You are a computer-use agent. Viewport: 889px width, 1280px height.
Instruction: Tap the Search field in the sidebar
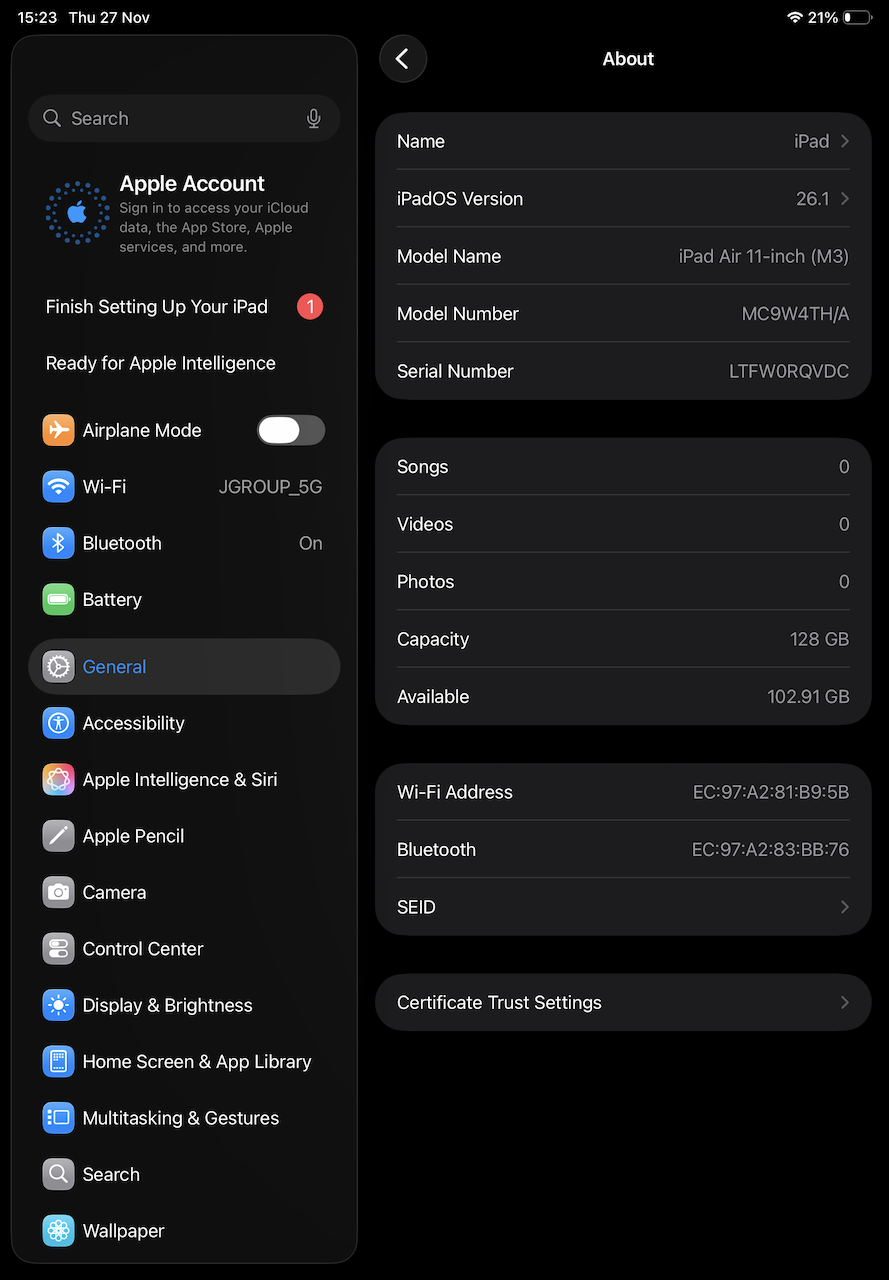(x=170, y=118)
